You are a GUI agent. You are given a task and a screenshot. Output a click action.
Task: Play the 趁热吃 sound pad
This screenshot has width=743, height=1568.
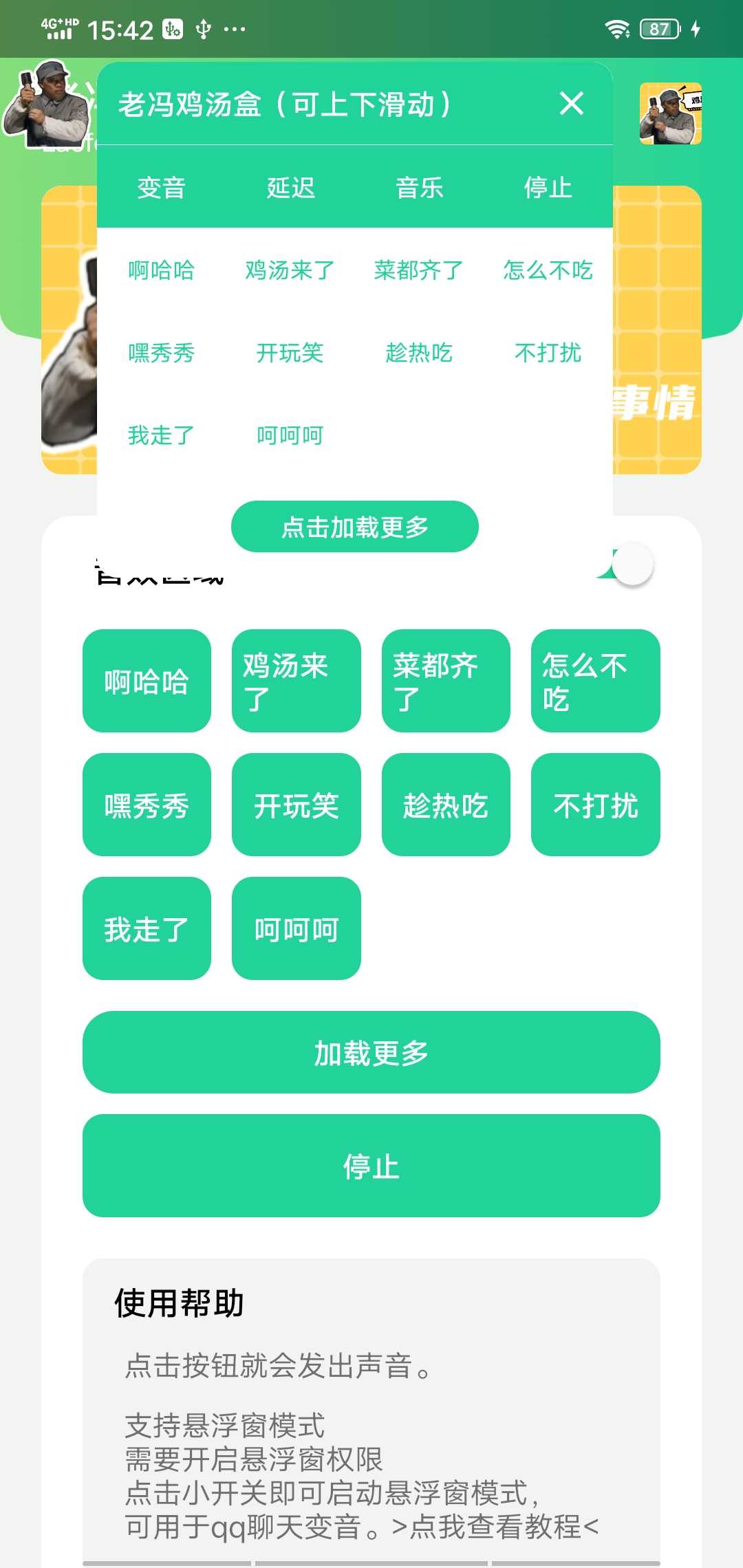tap(446, 805)
